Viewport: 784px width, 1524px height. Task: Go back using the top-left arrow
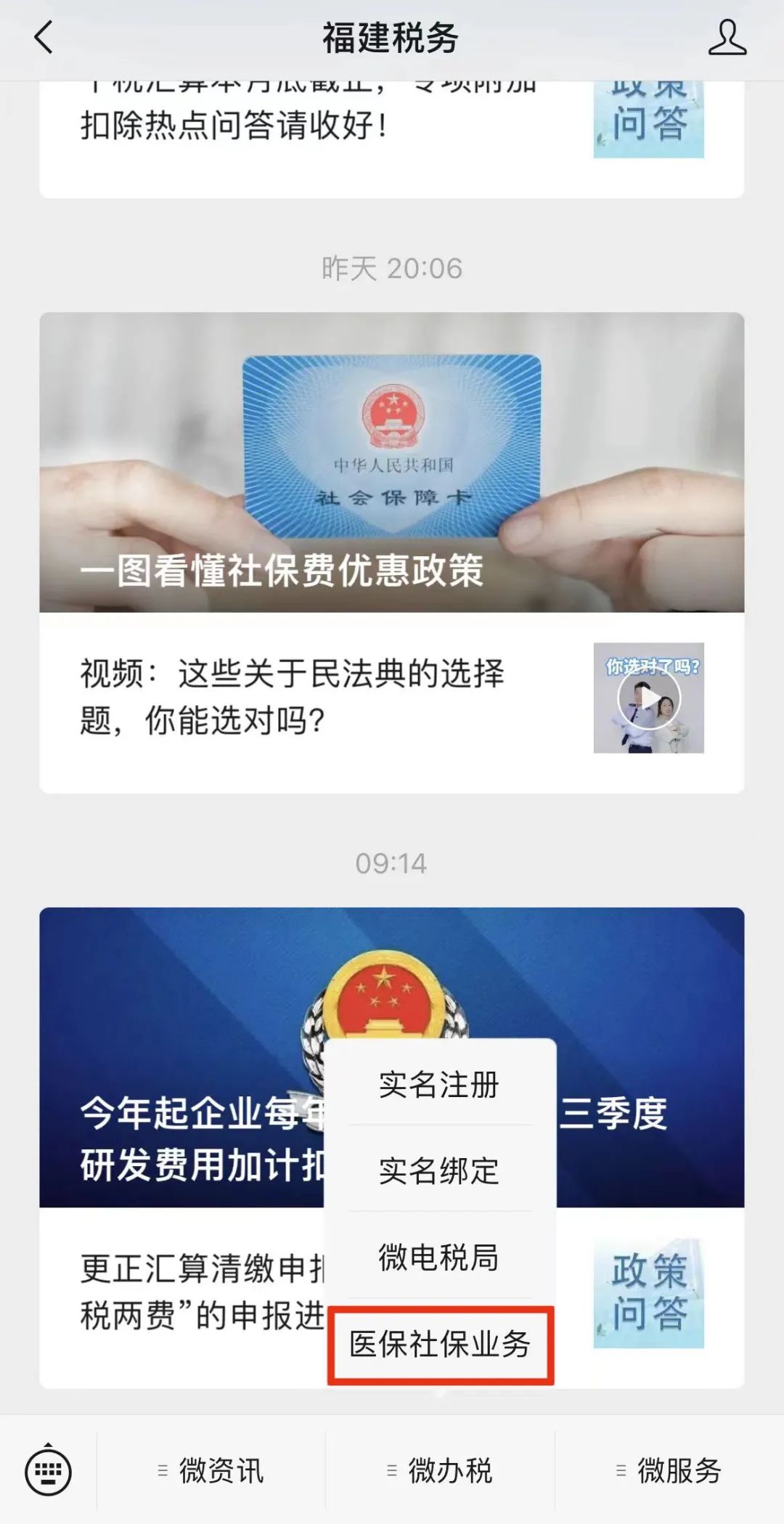44,38
